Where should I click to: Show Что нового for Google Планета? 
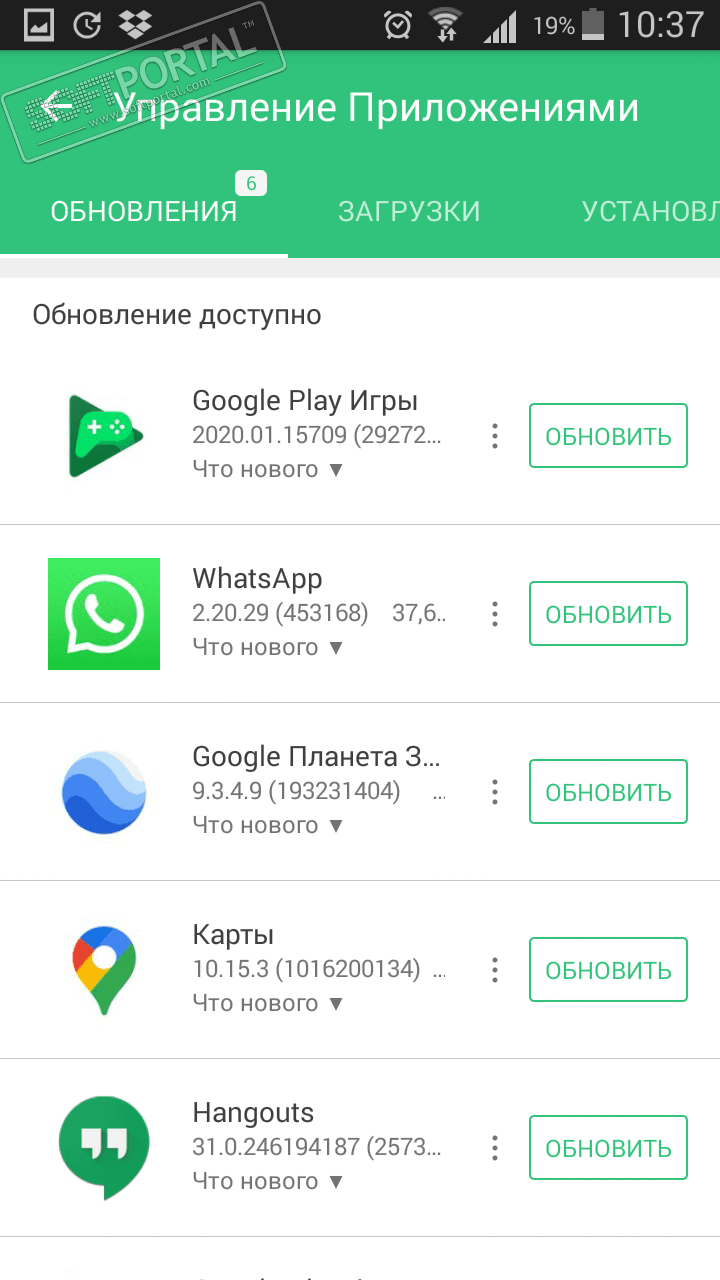tap(267, 825)
